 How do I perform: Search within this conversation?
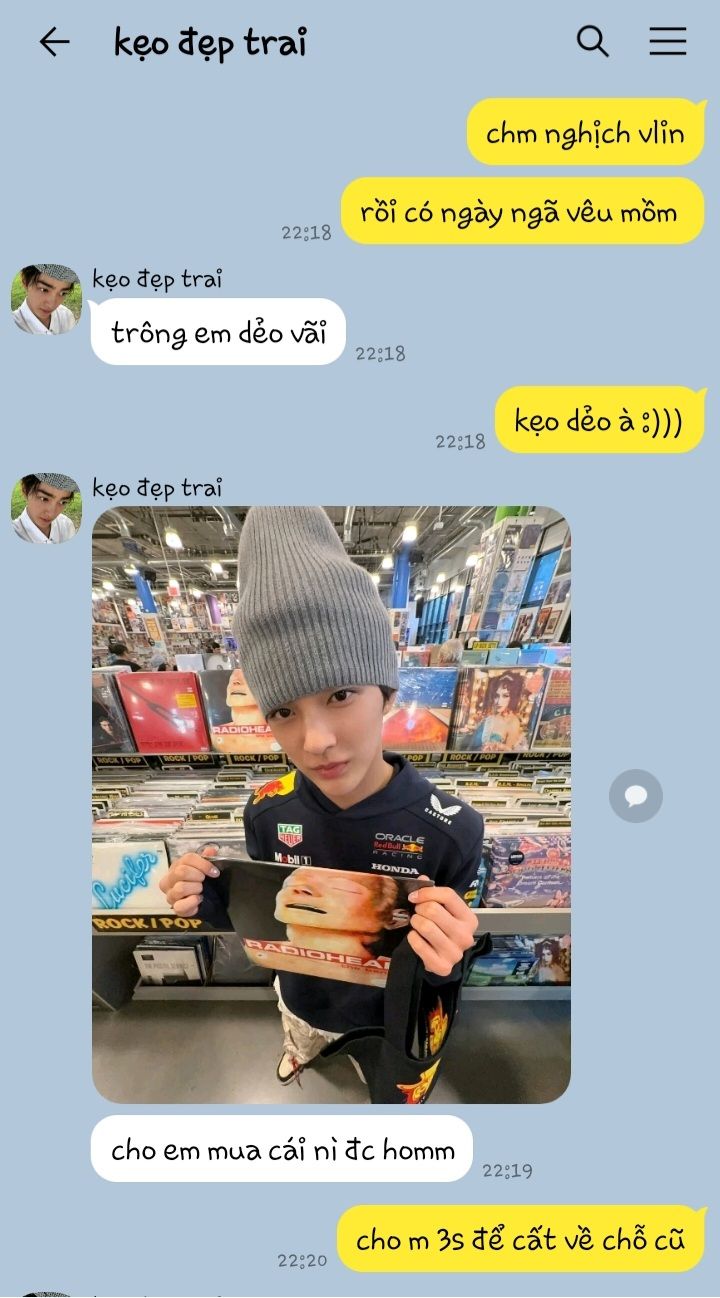point(592,42)
